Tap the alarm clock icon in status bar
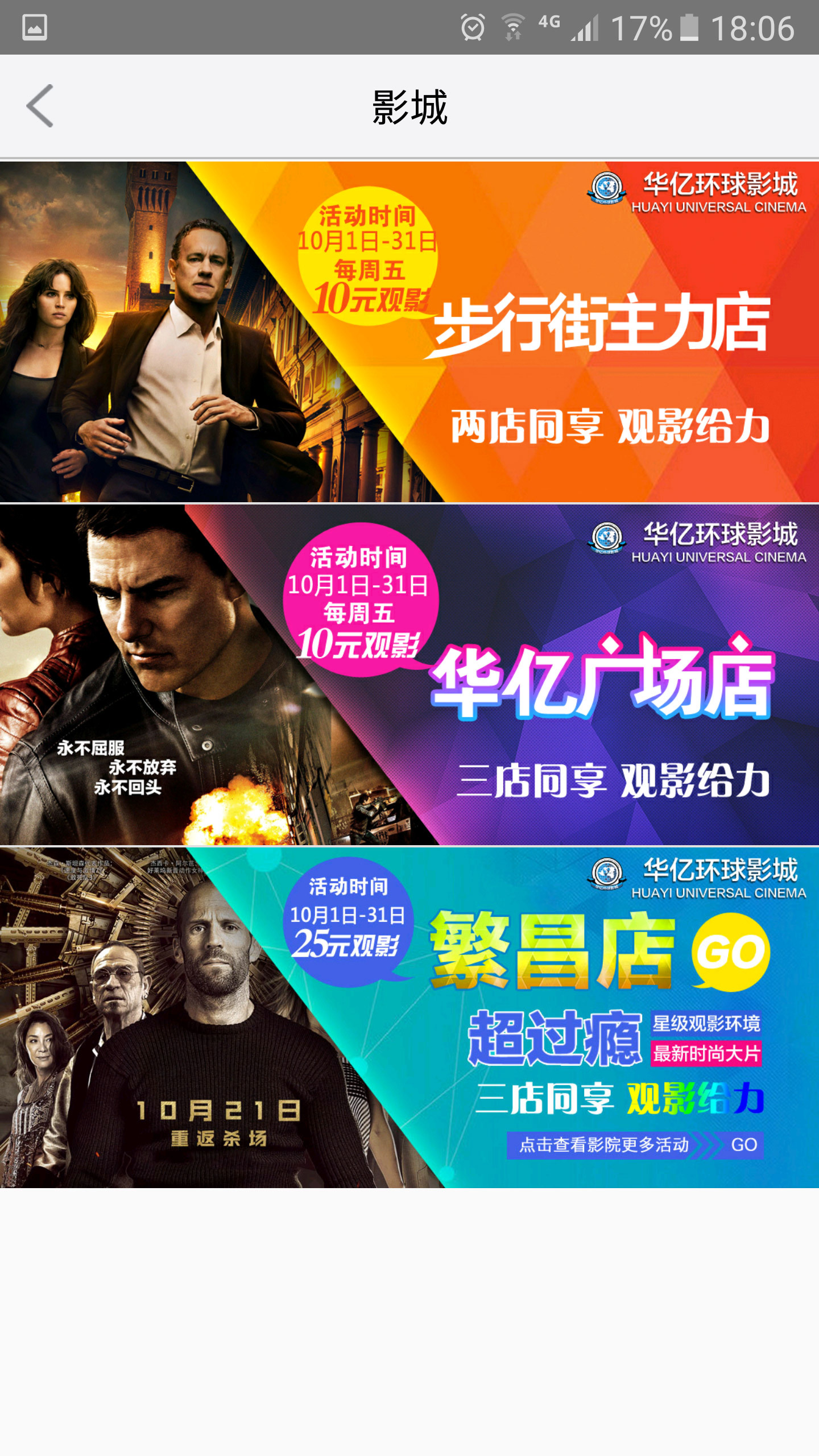Image resolution: width=819 pixels, height=1456 pixels. tap(471, 25)
